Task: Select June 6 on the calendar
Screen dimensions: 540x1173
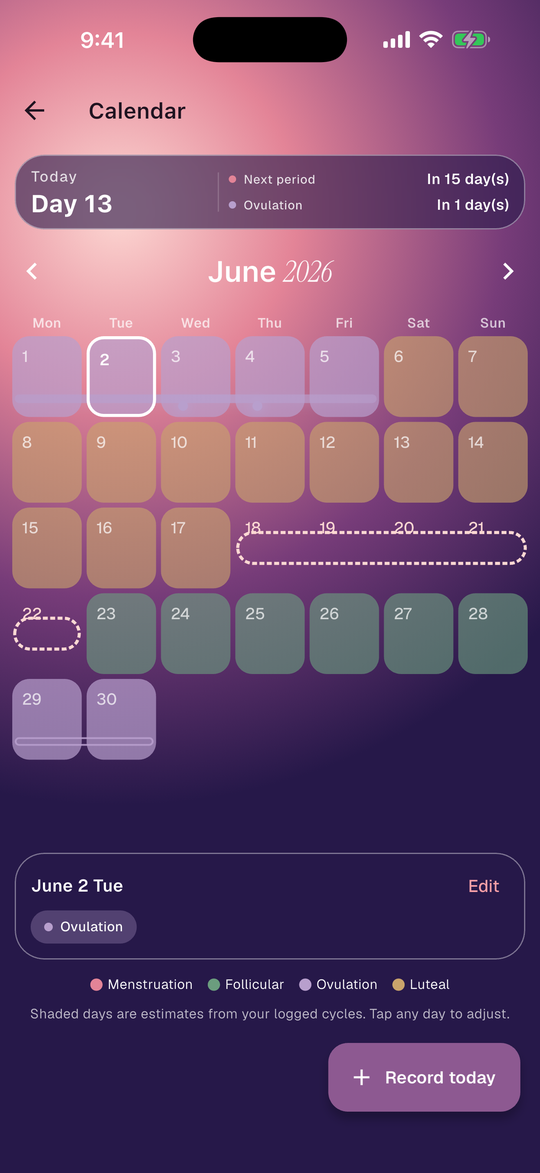Action: pyautogui.click(x=418, y=376)
